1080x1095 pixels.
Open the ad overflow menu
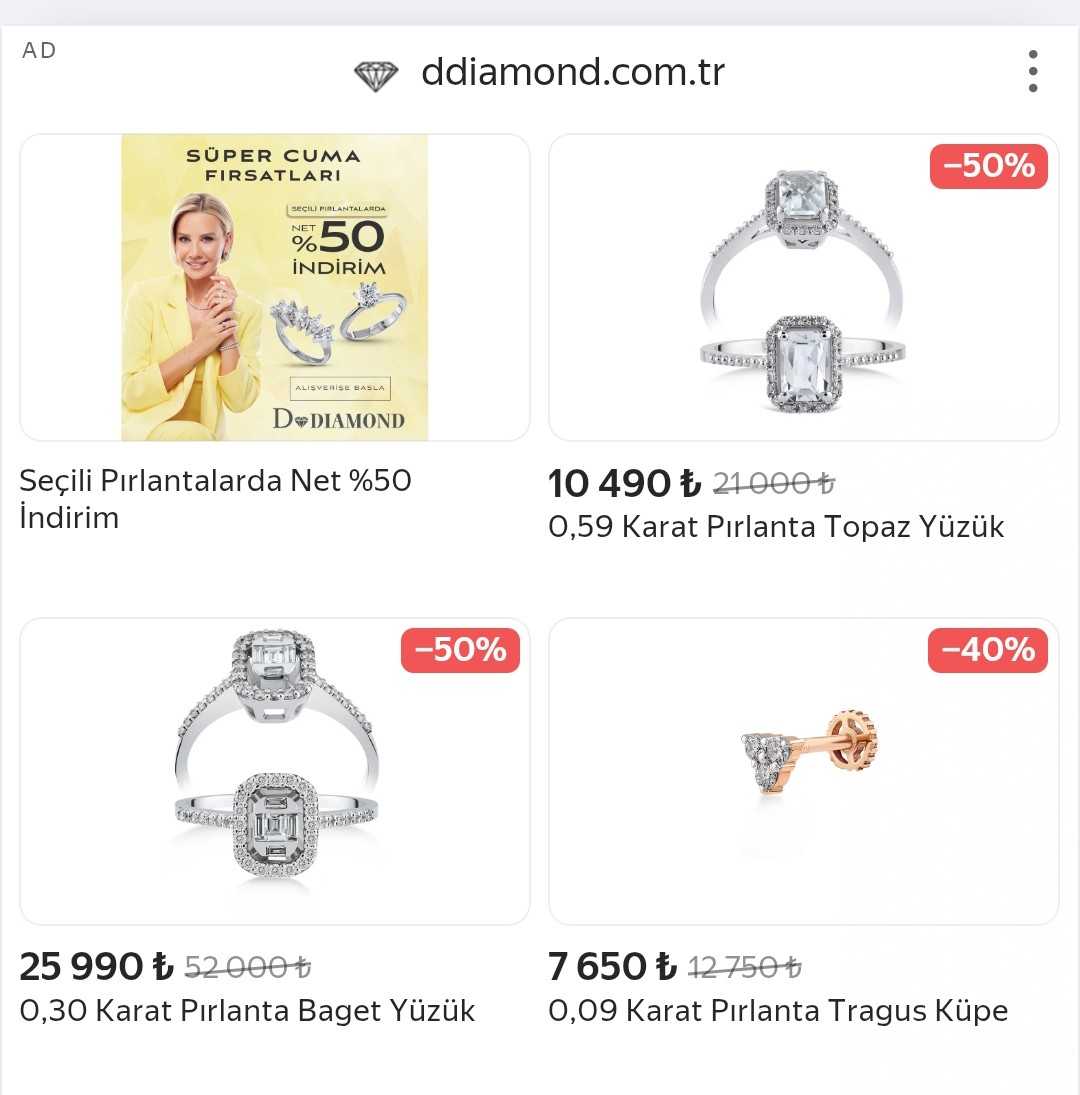[x=1033, y=72]
